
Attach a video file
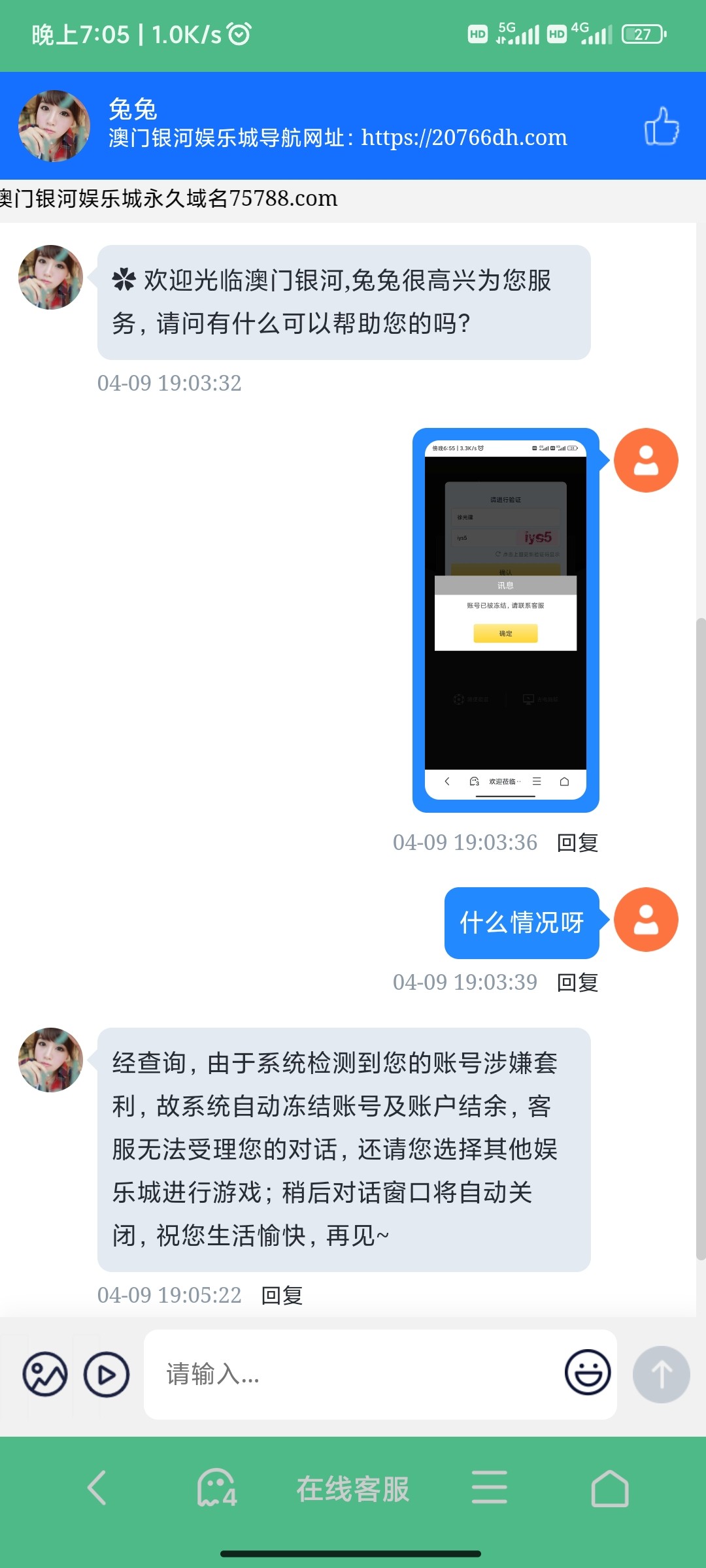106,1374
